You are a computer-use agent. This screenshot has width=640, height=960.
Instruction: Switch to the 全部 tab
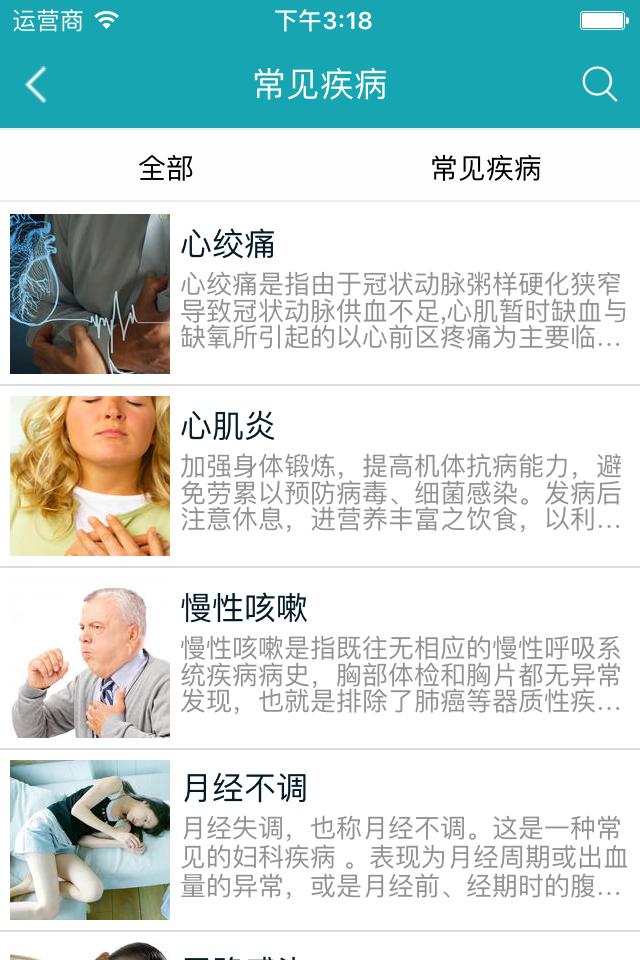click(166, 168)
